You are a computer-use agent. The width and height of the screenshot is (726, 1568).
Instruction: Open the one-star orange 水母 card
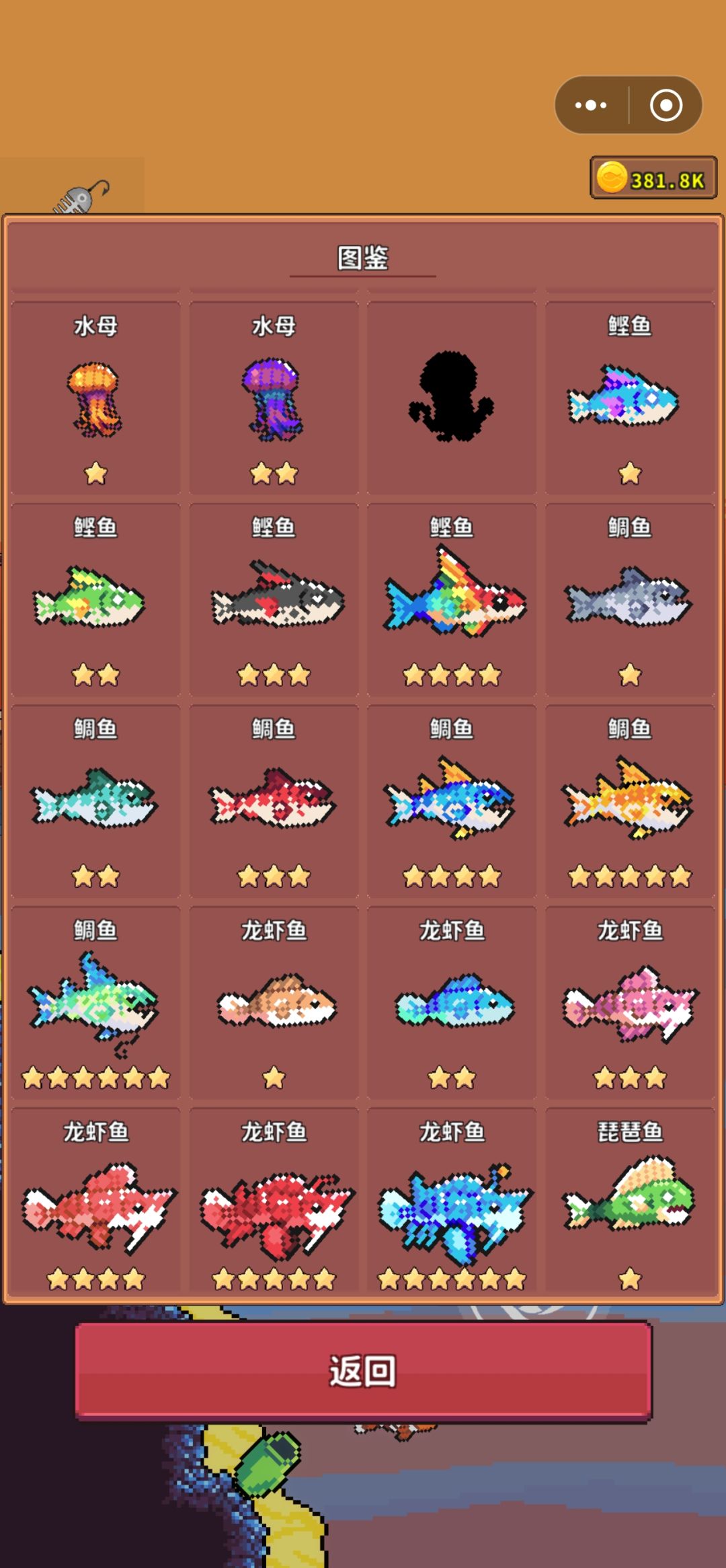[x=95, y=398]
